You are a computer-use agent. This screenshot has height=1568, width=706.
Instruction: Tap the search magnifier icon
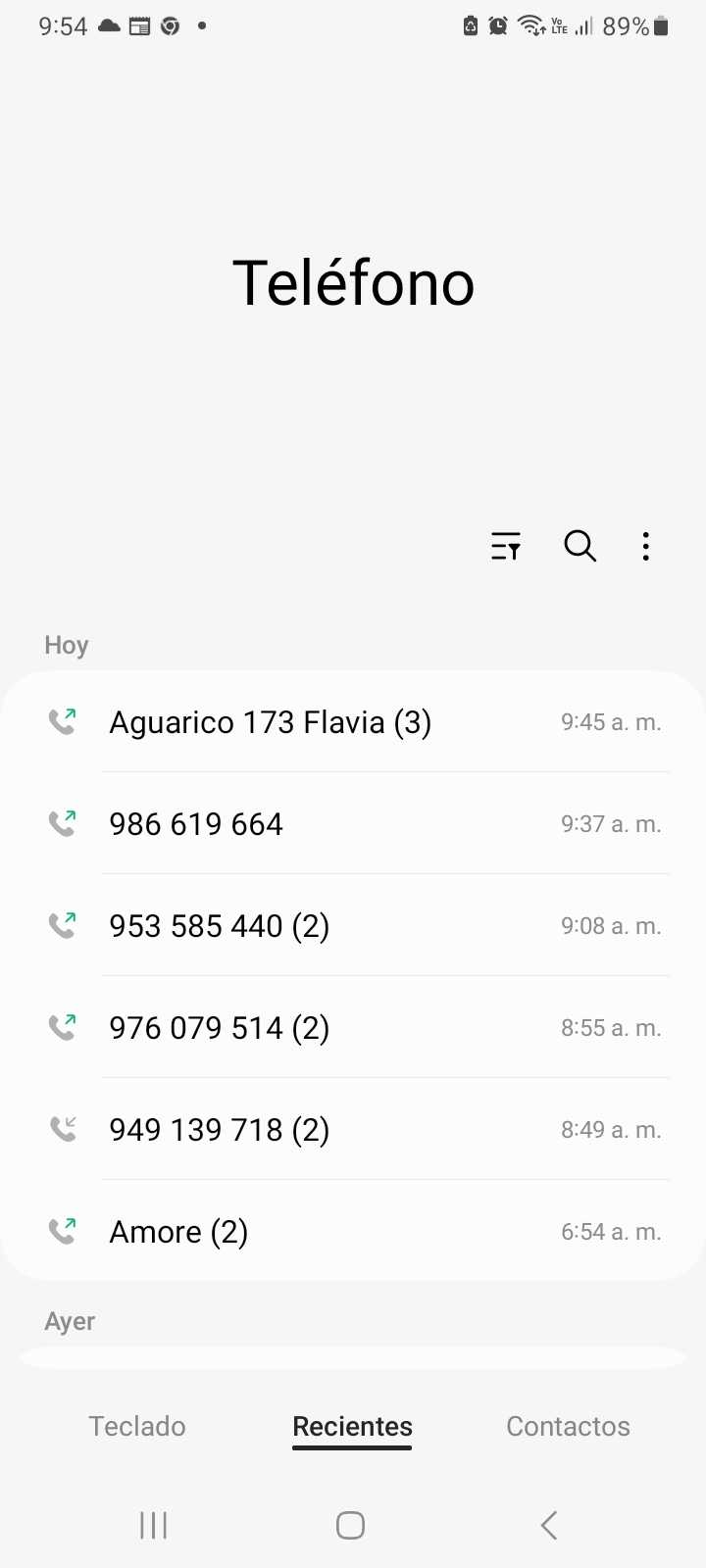pos(580,546)
